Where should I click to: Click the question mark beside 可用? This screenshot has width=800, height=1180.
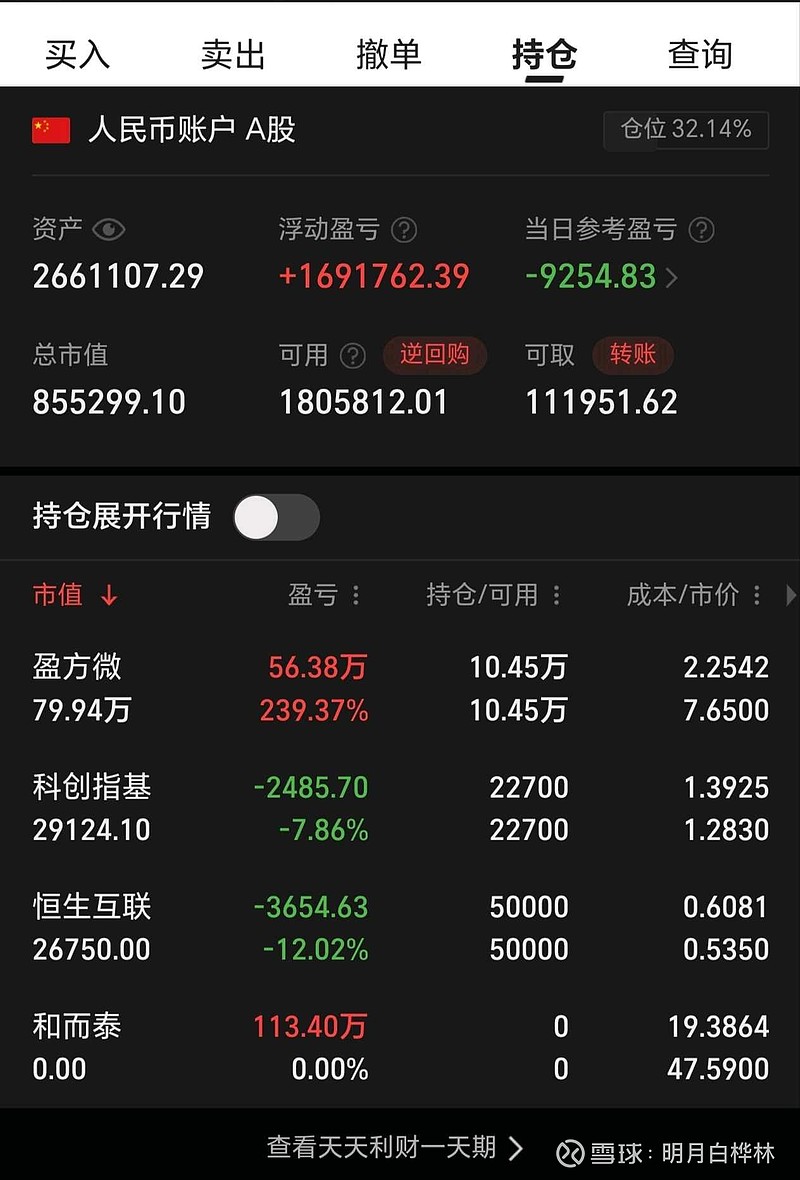351,355
